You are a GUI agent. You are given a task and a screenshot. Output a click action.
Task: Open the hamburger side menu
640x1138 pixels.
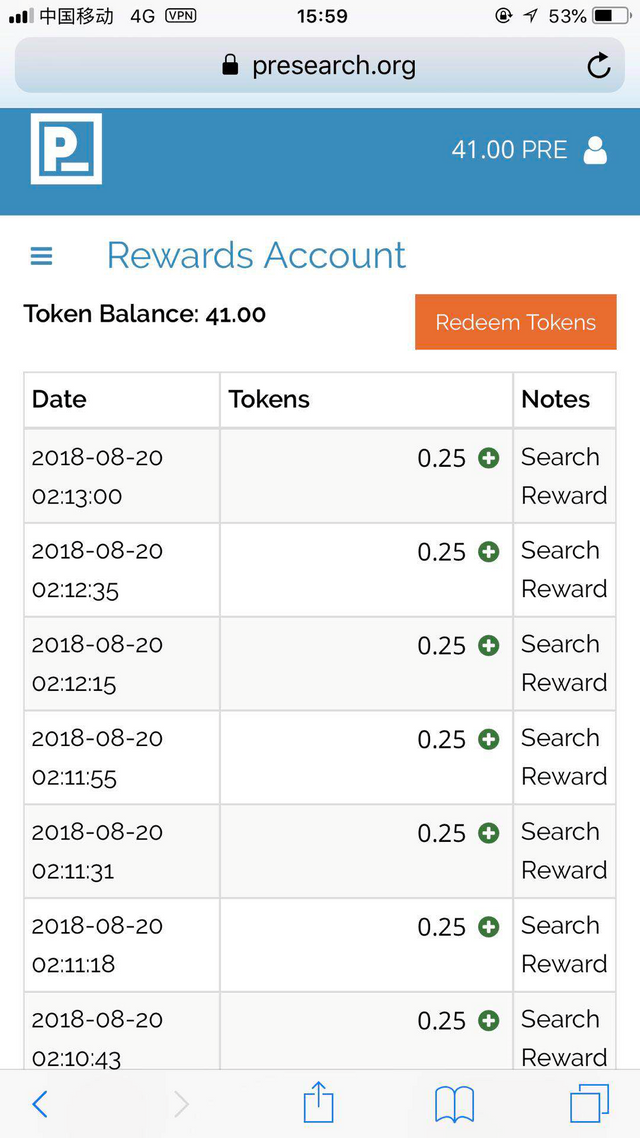coord(41,255)
